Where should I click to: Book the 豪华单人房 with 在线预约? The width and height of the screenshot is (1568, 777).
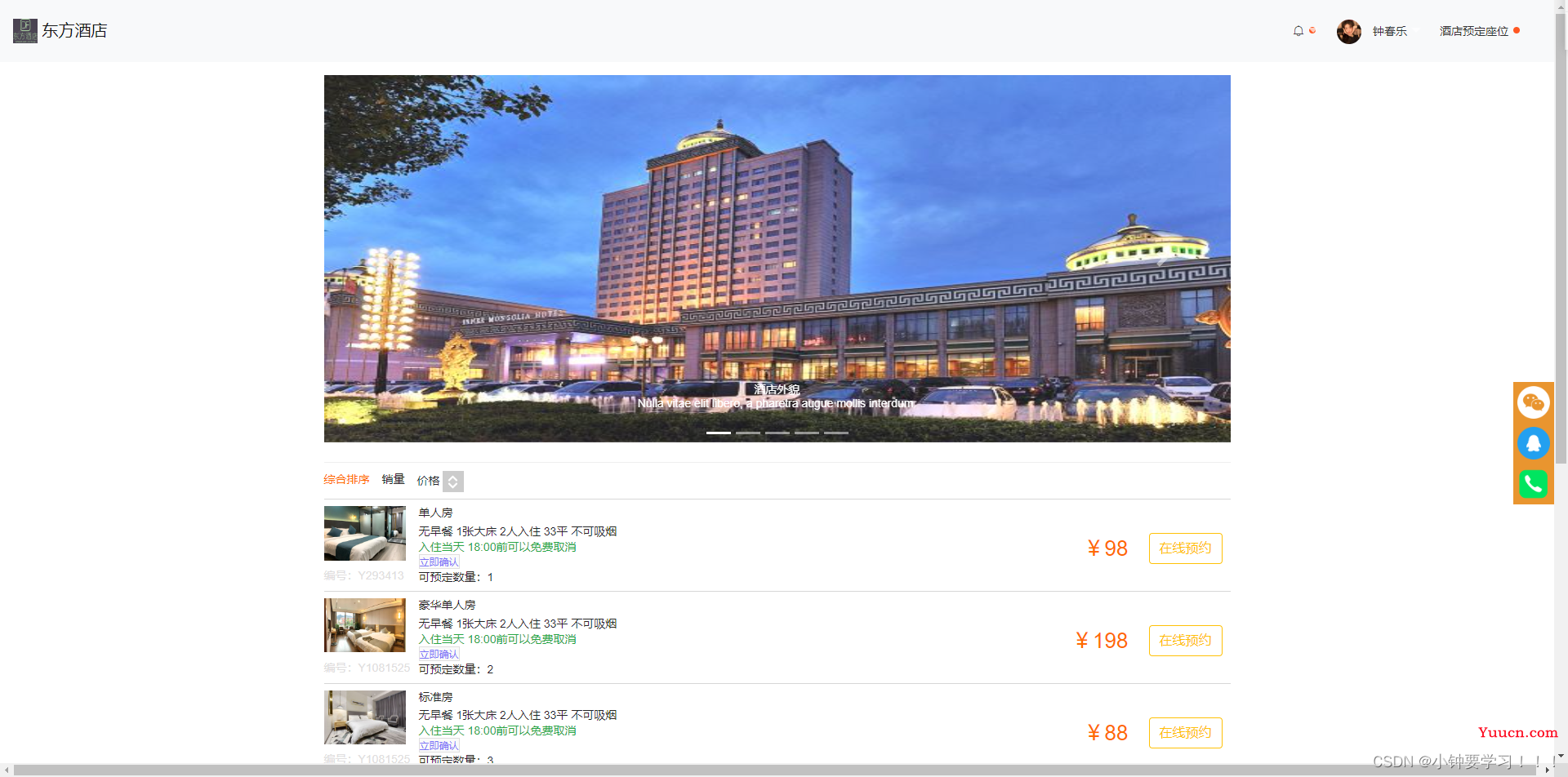click(1185, 641)
